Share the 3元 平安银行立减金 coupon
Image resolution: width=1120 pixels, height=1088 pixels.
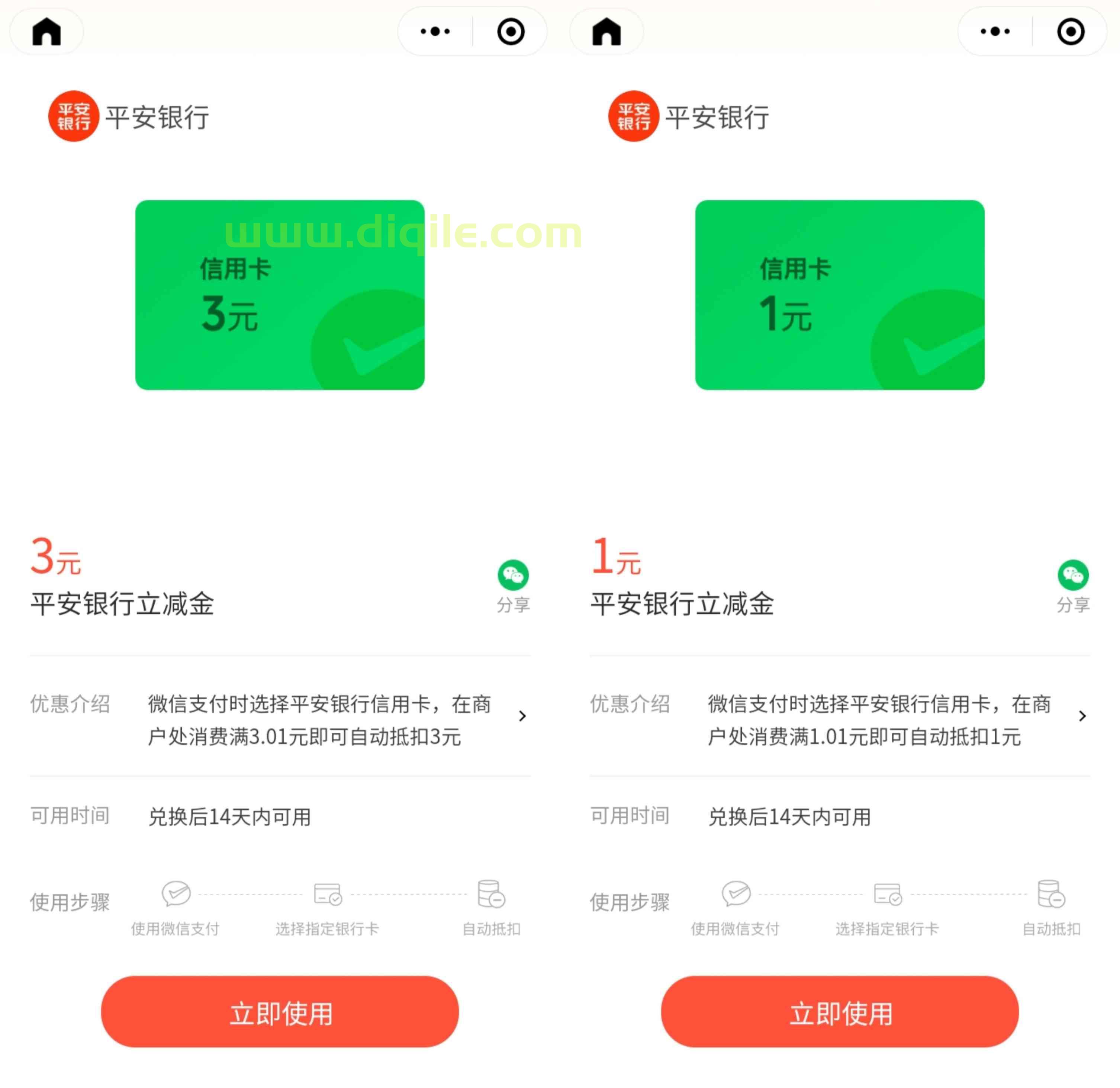pos(512,584)
